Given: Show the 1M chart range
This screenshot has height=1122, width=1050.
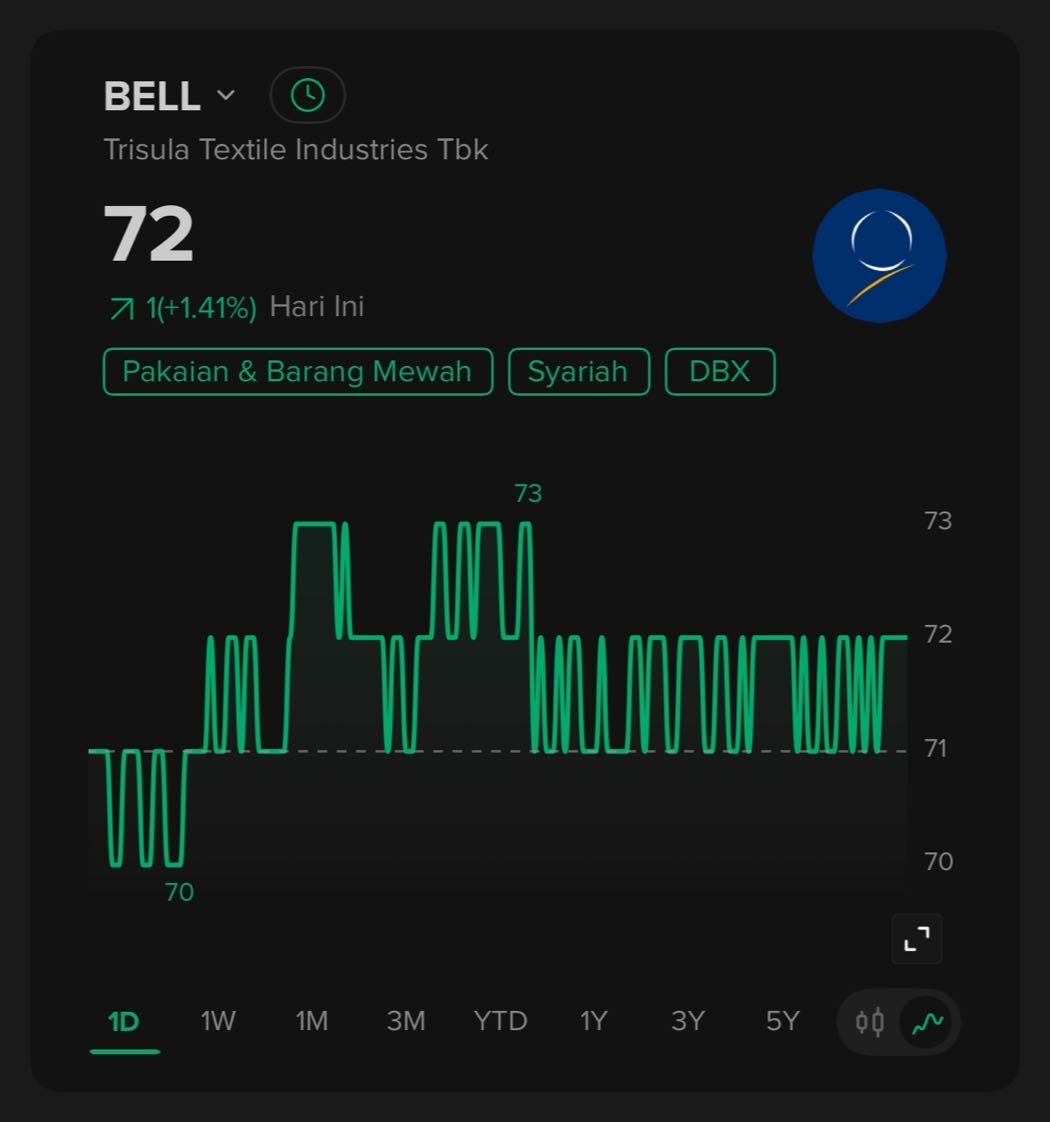Looking at the screenshot, I should pyautogui.click(x=311, y=1021).
